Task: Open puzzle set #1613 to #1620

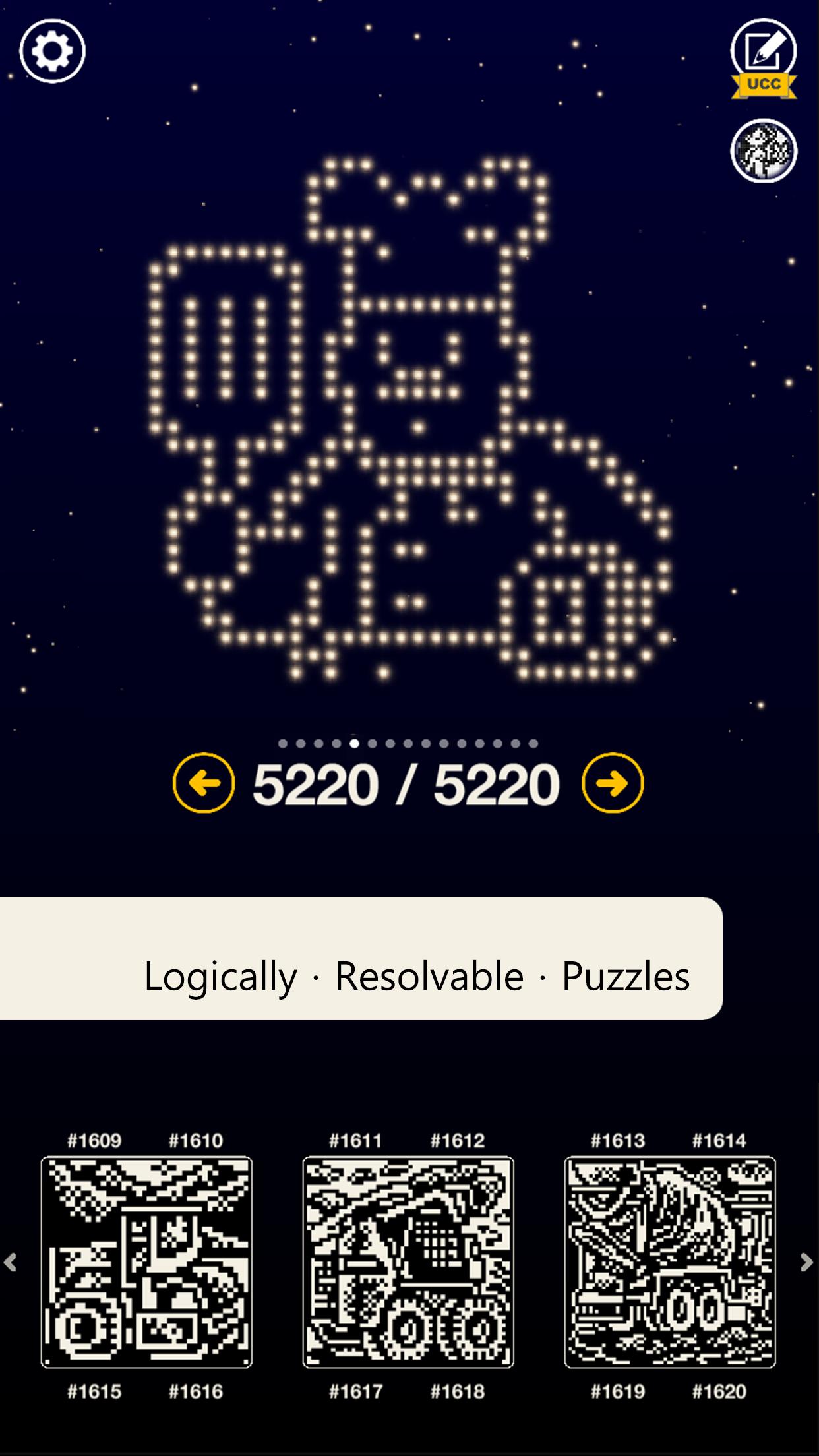Action: point(670,1262)
